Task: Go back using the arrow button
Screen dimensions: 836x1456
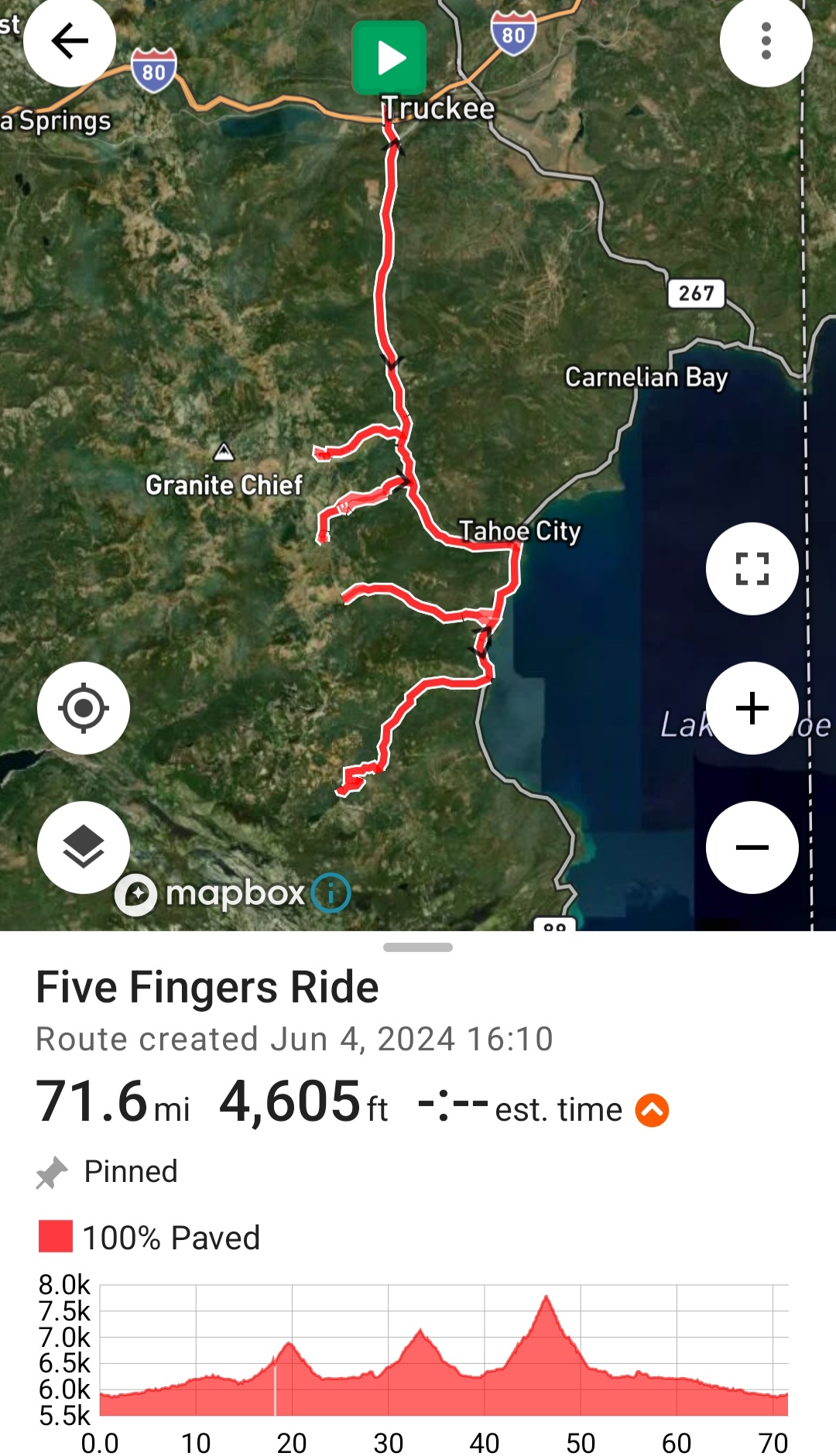Action: tap(70, 40)
